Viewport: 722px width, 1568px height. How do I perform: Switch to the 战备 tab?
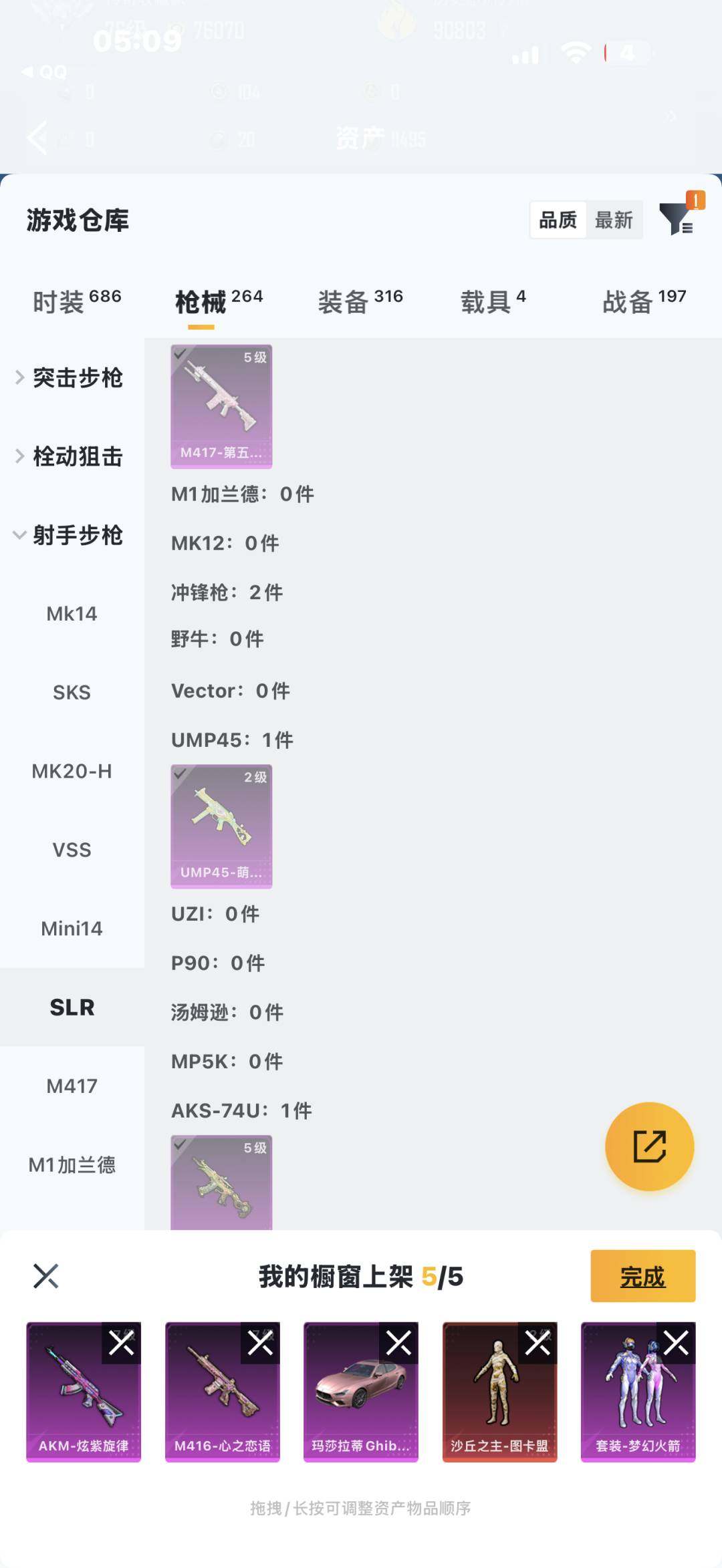(x=627, y=301)
